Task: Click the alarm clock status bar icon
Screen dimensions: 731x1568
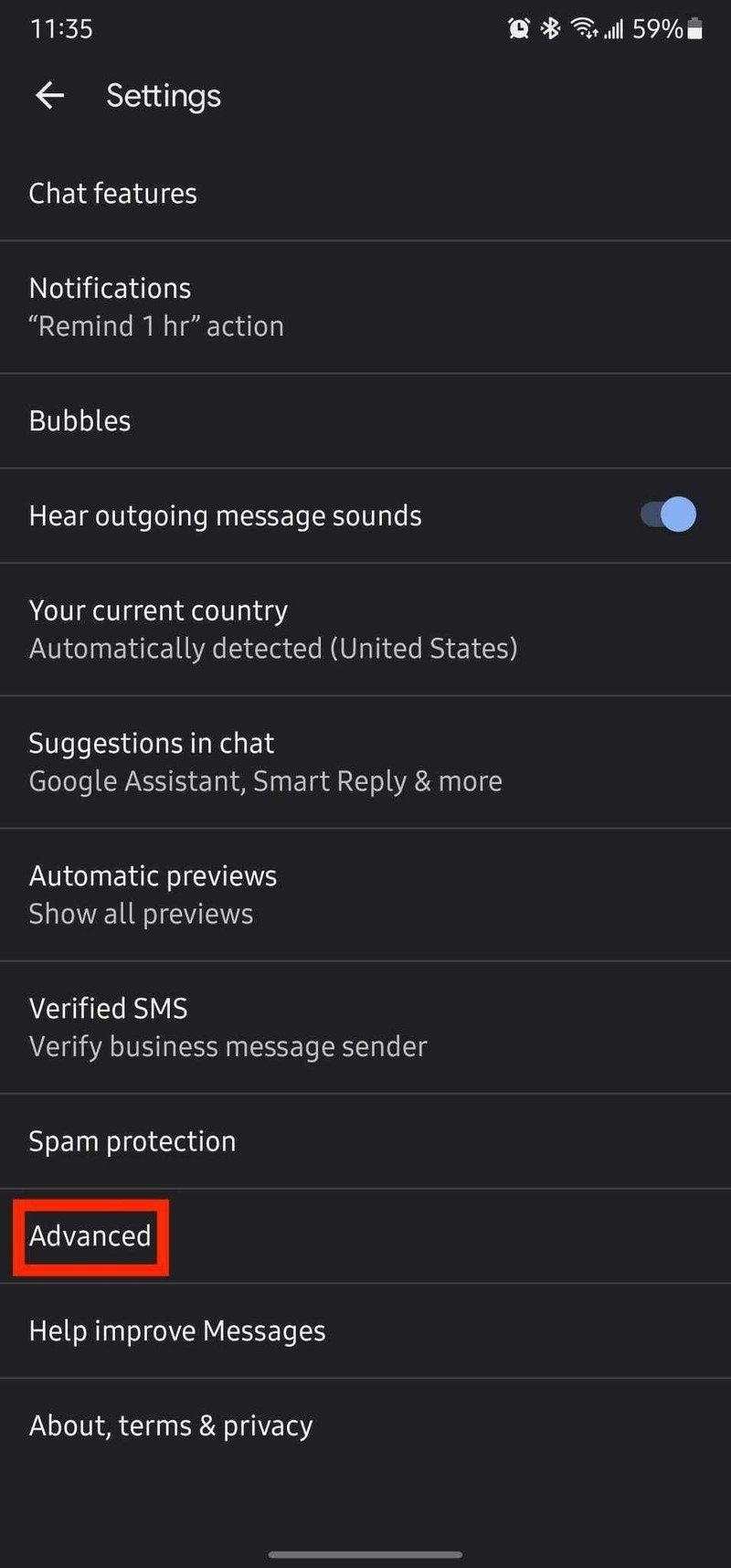Action: (517, 28)
